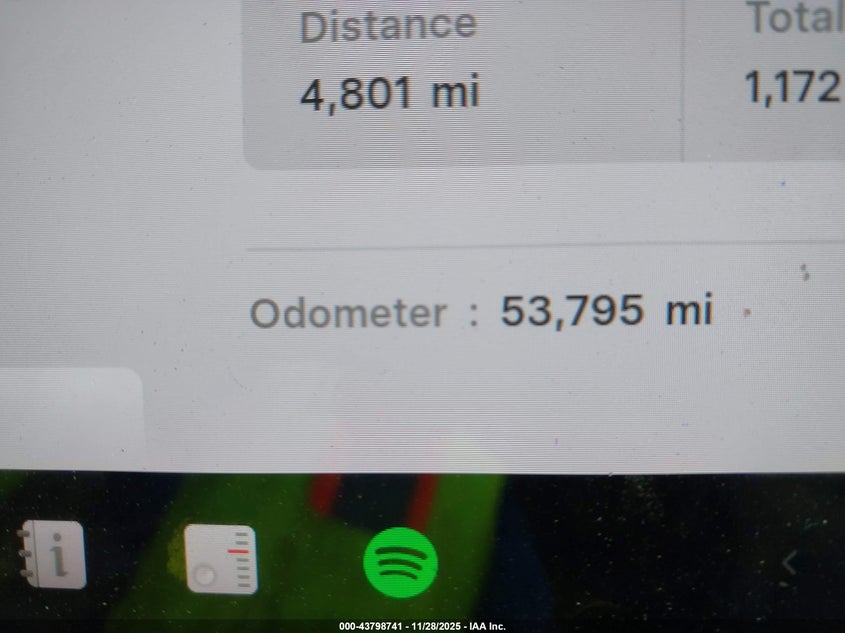Tap the left chevron arrow in the dock

[789, 563]
